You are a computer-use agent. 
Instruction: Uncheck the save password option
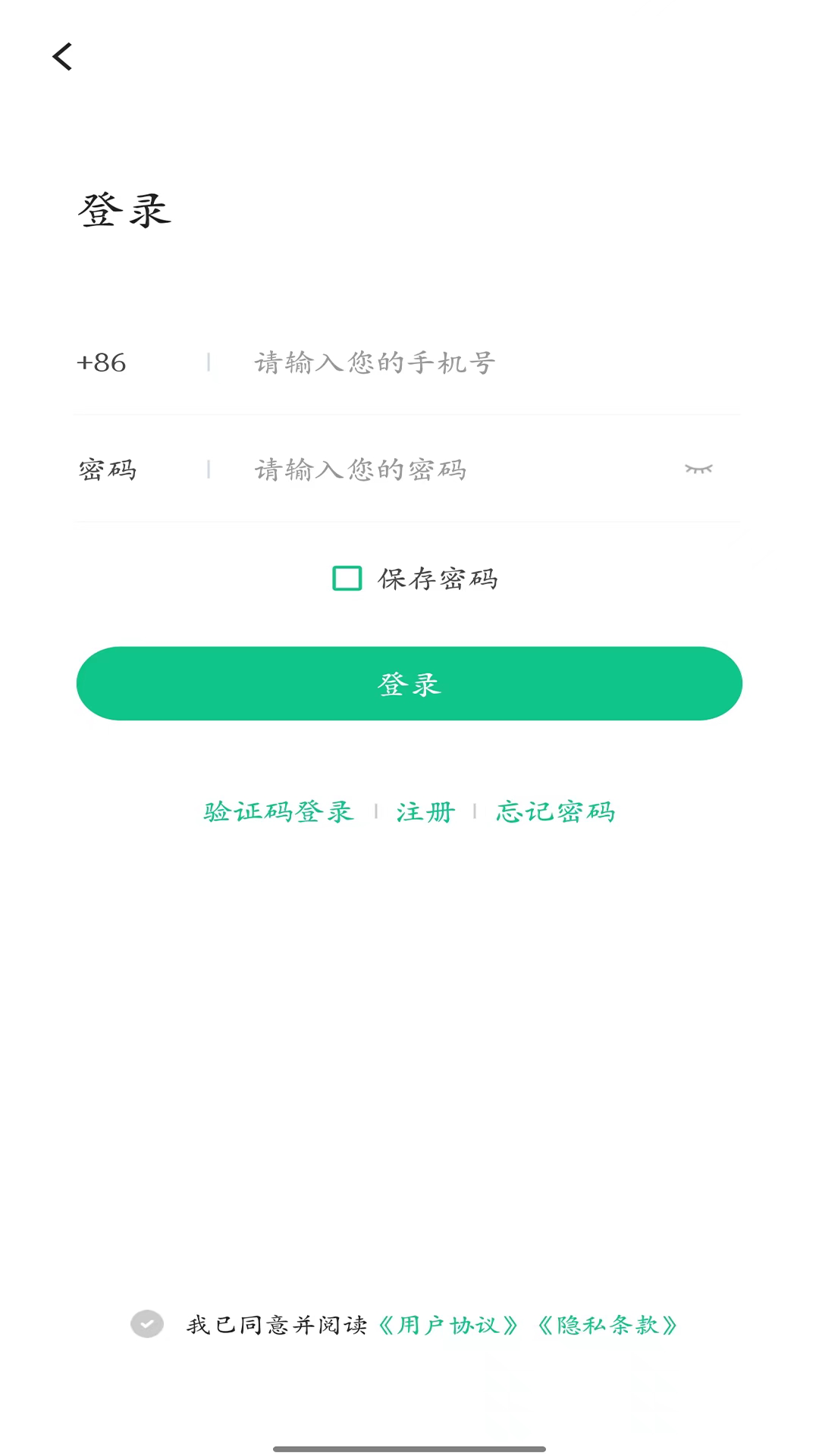(x=347, y=578)
